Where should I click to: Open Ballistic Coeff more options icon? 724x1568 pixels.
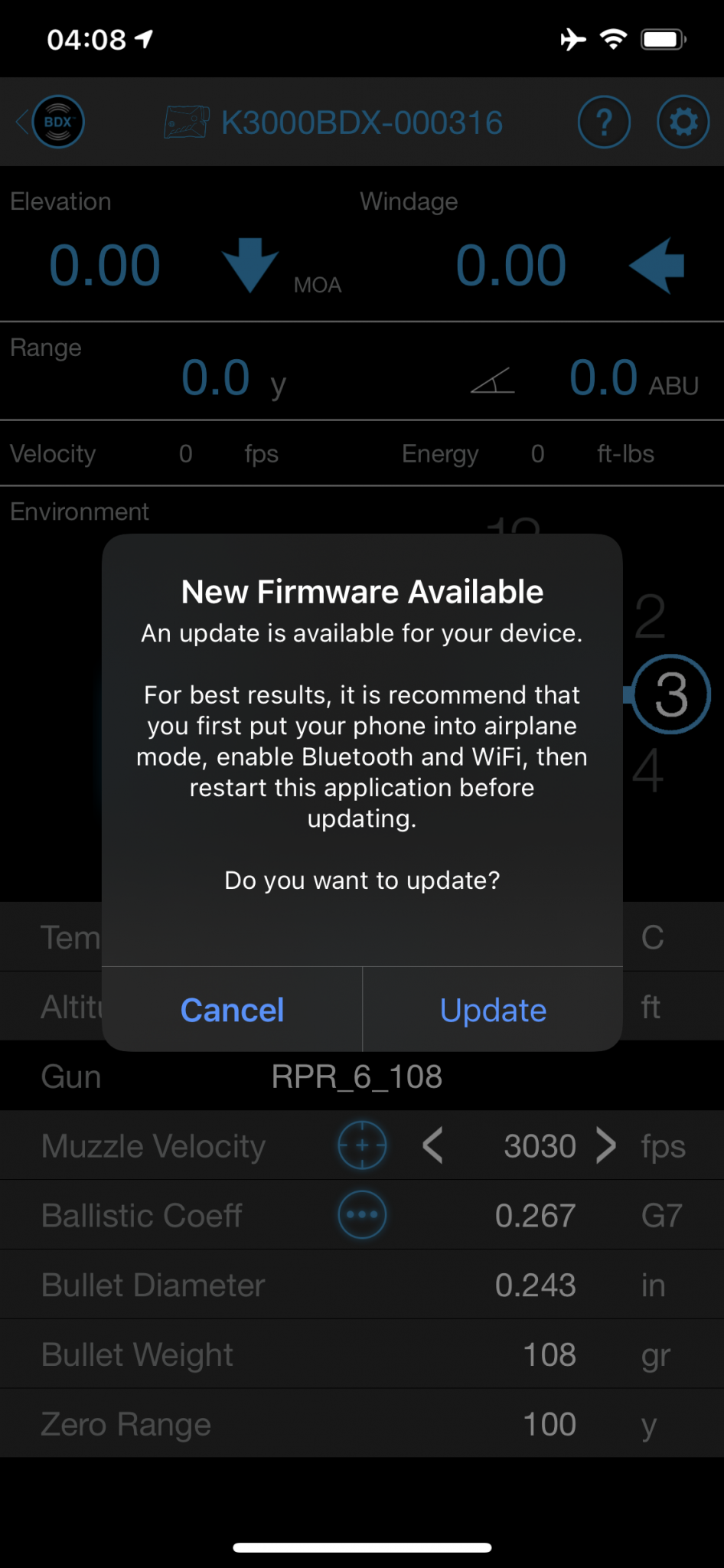pos(362,1215)
